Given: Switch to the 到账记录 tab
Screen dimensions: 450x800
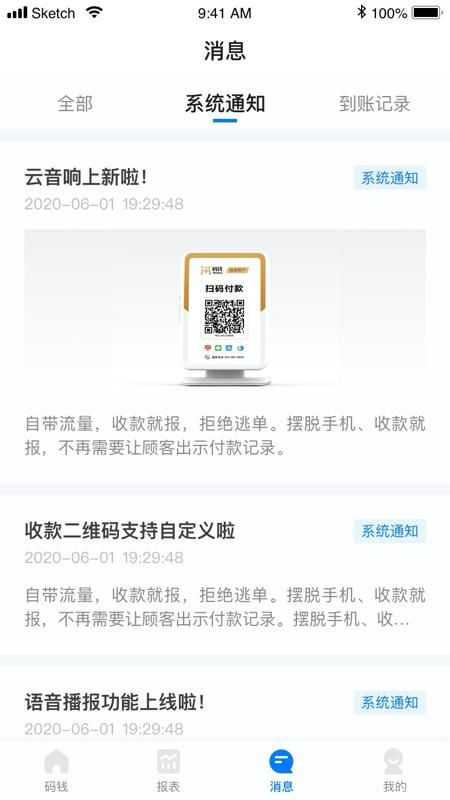Looking at the screenshot, I should [x=374, y=104].
